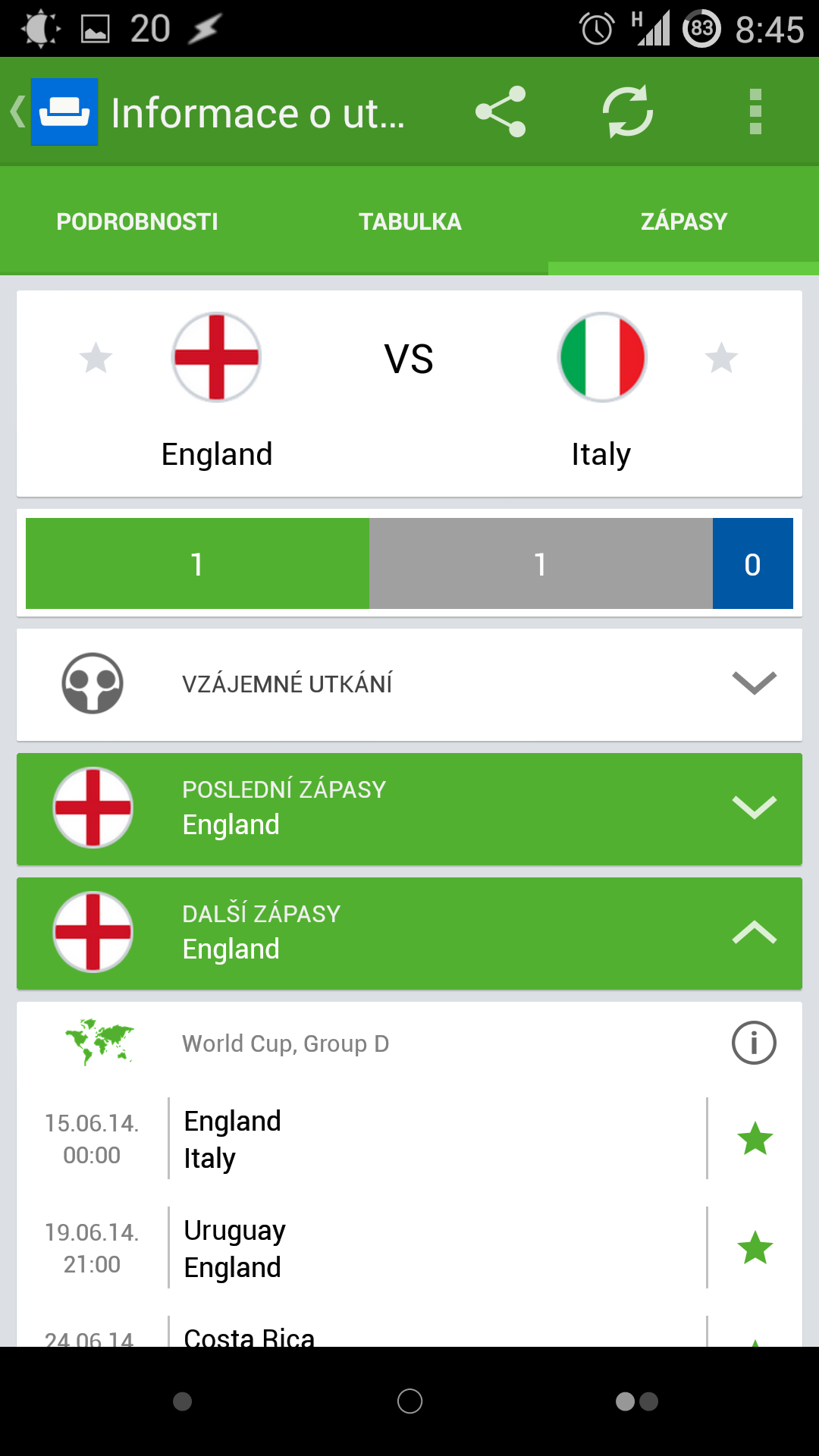Image resolution: width=819 pixels, height=1456 pixels.
Task: Expand Vzájemné utkání section
Action: 409,684
